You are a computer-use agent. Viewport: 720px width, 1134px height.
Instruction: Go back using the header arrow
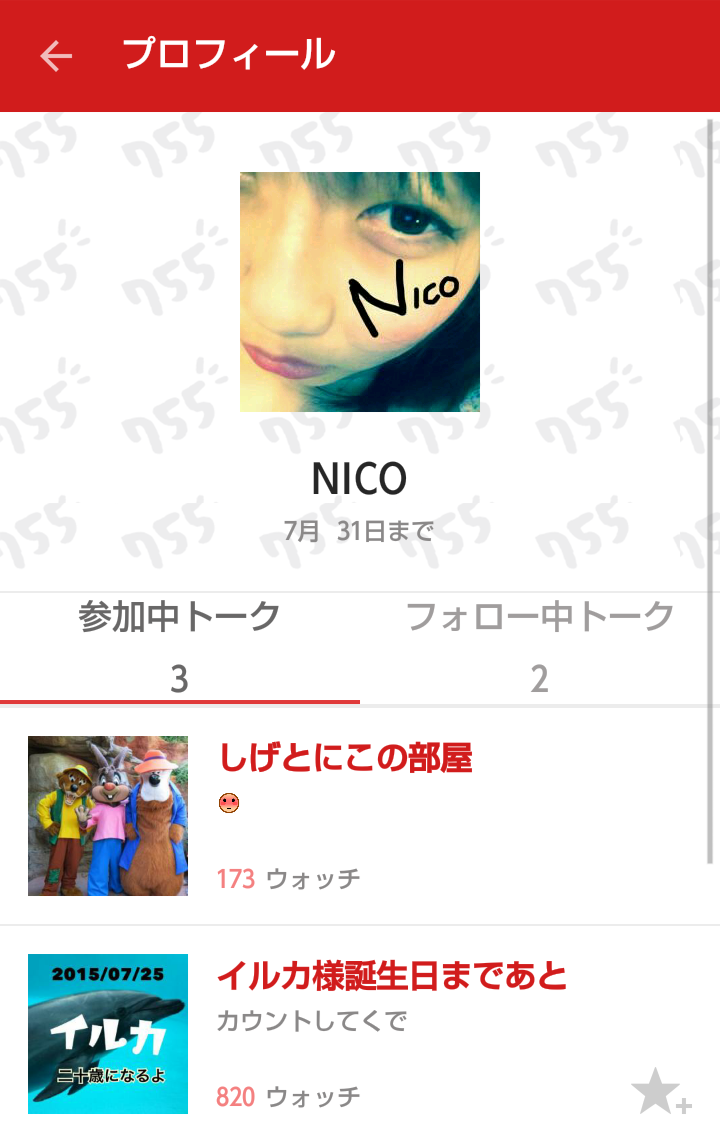point(56,56)
